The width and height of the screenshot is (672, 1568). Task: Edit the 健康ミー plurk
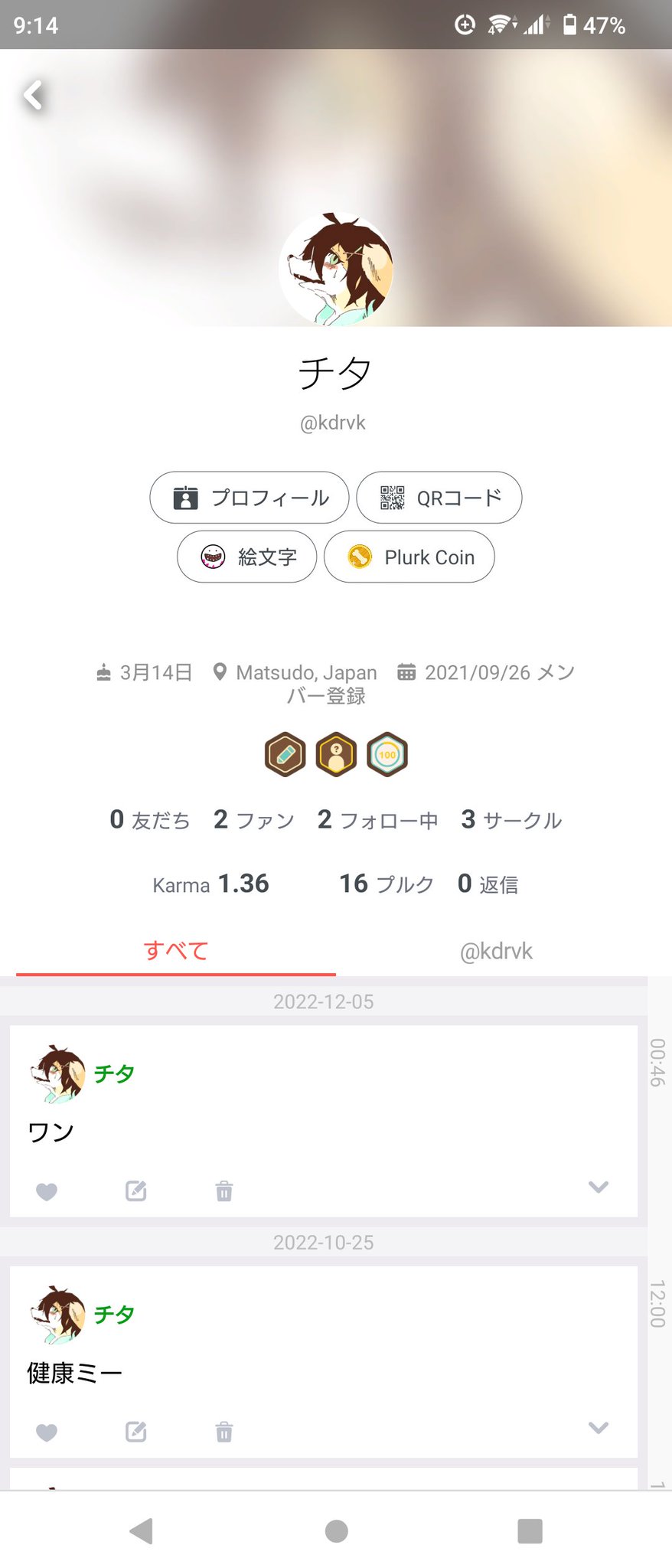(x=136, y=1432)
